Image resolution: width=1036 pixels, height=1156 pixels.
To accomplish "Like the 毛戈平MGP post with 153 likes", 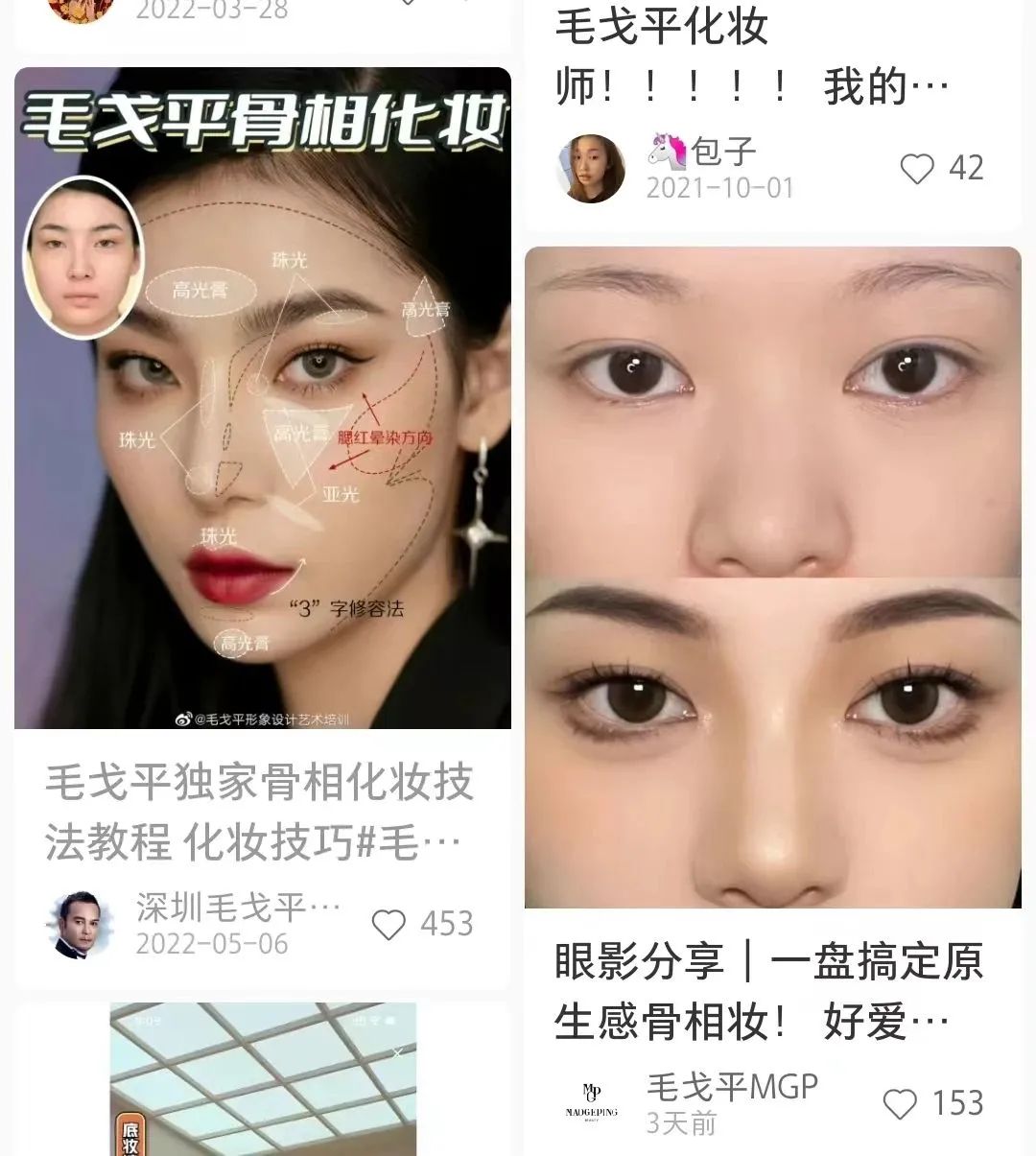I will coord(900,1104).
